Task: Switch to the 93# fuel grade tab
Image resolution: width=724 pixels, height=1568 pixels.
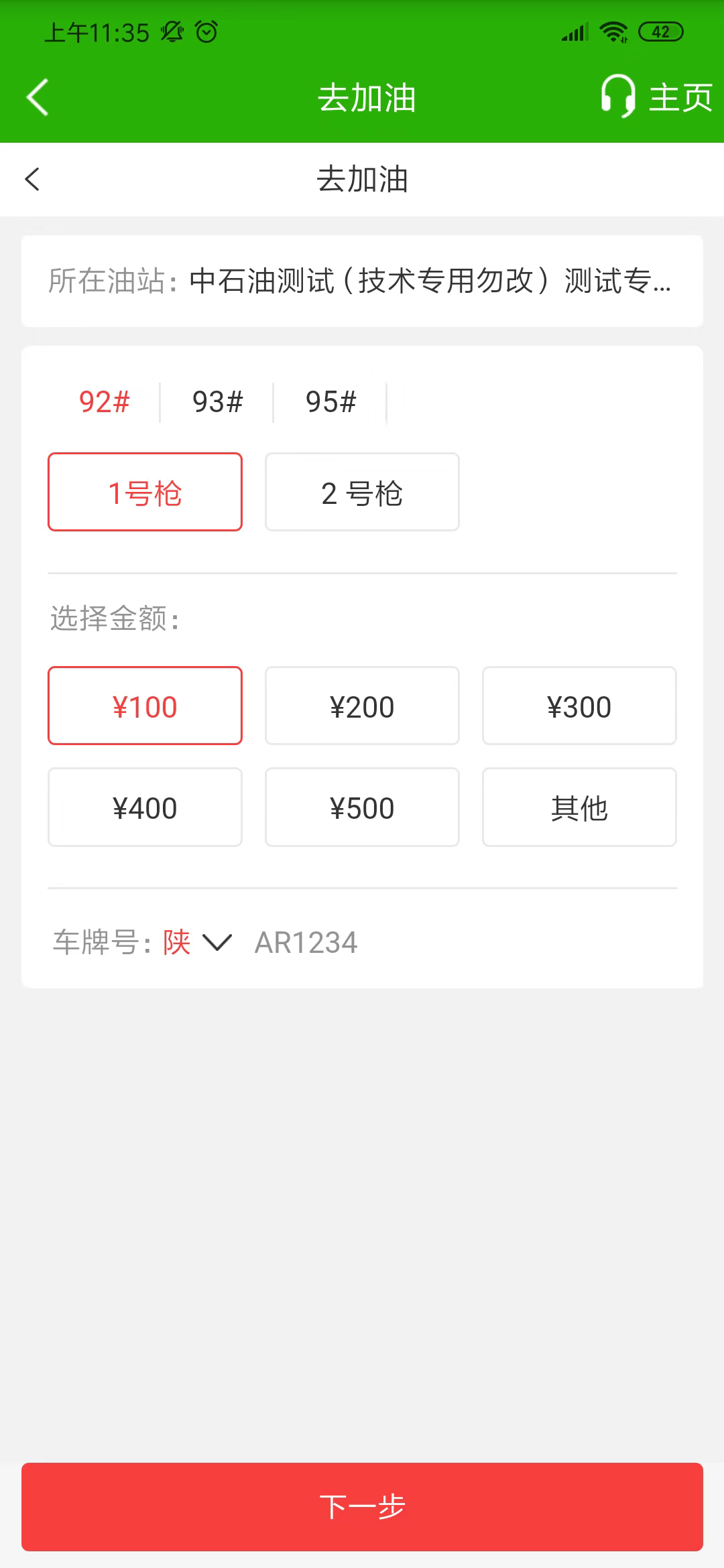Action: coord(216,400)
